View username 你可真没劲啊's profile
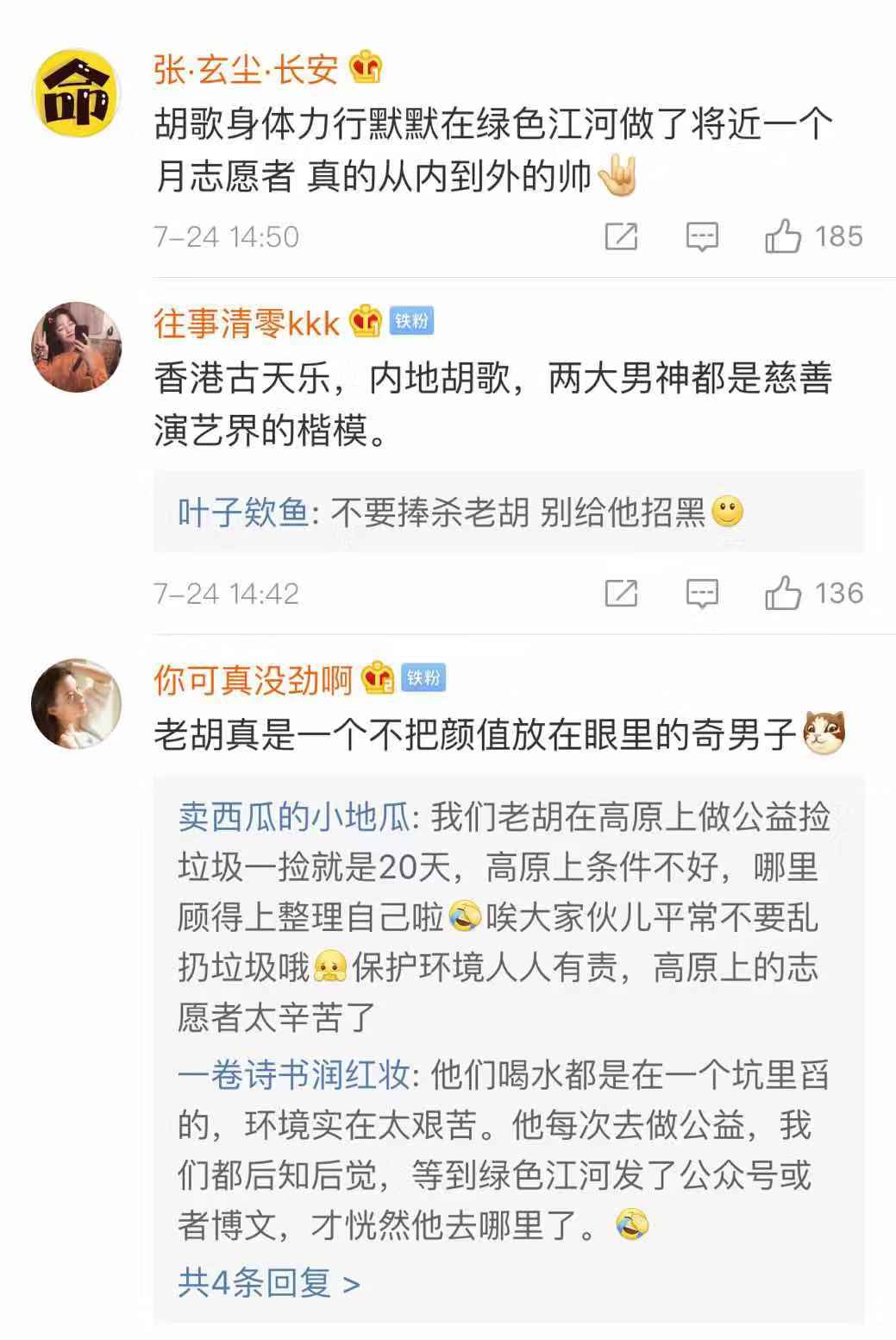The image size is (896, 1340). point(253,681)
